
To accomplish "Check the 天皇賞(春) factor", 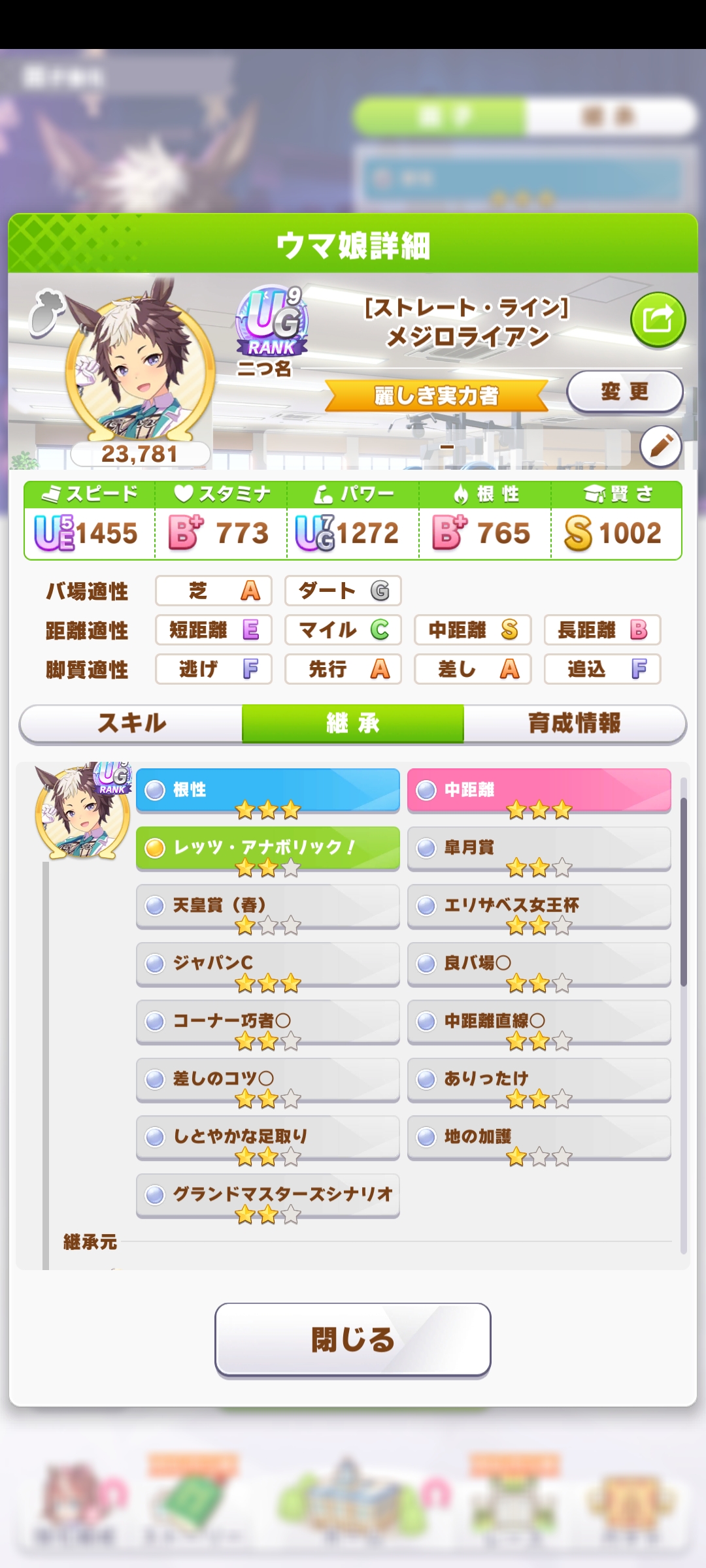I will coord(267,906).
